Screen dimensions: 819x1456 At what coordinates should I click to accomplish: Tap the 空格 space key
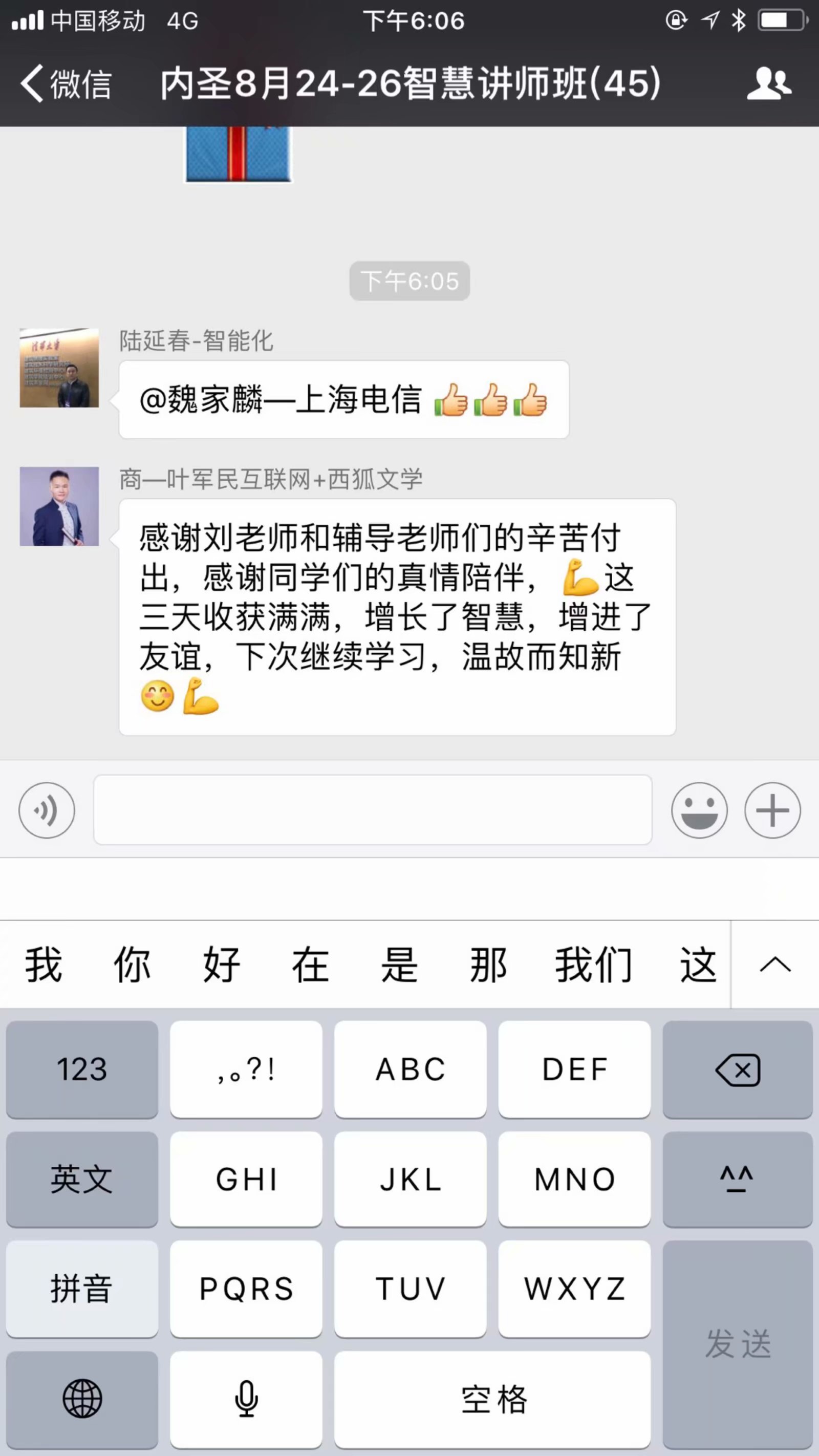[492, 1398]
